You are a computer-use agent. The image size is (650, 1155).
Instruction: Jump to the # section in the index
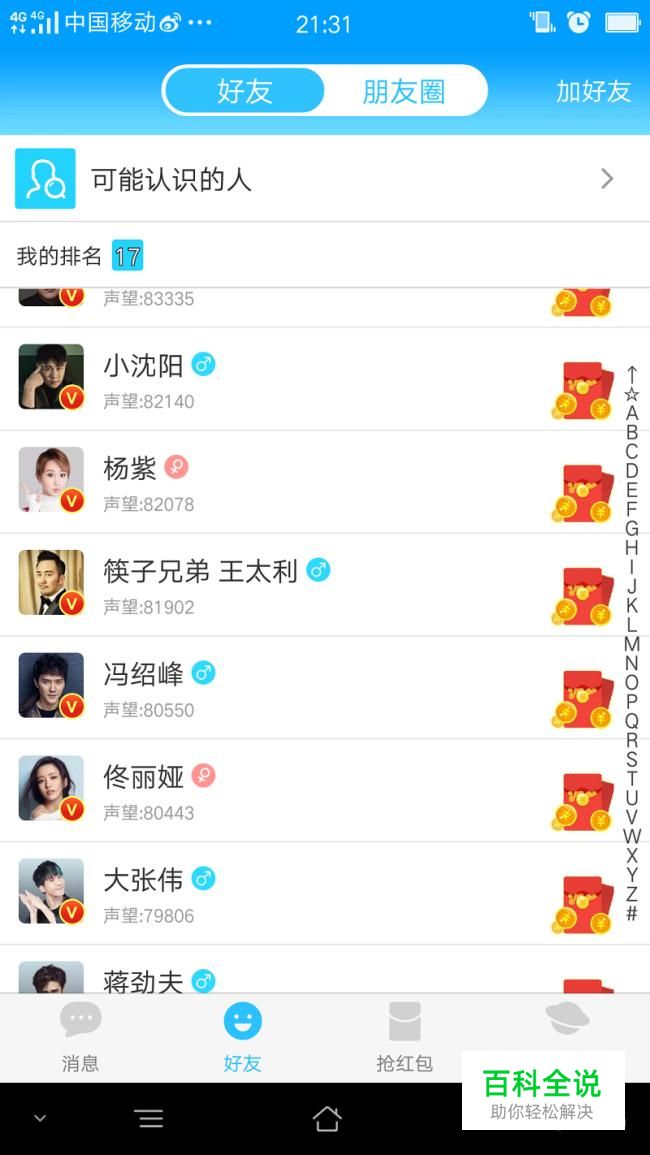tap(632, 913)
